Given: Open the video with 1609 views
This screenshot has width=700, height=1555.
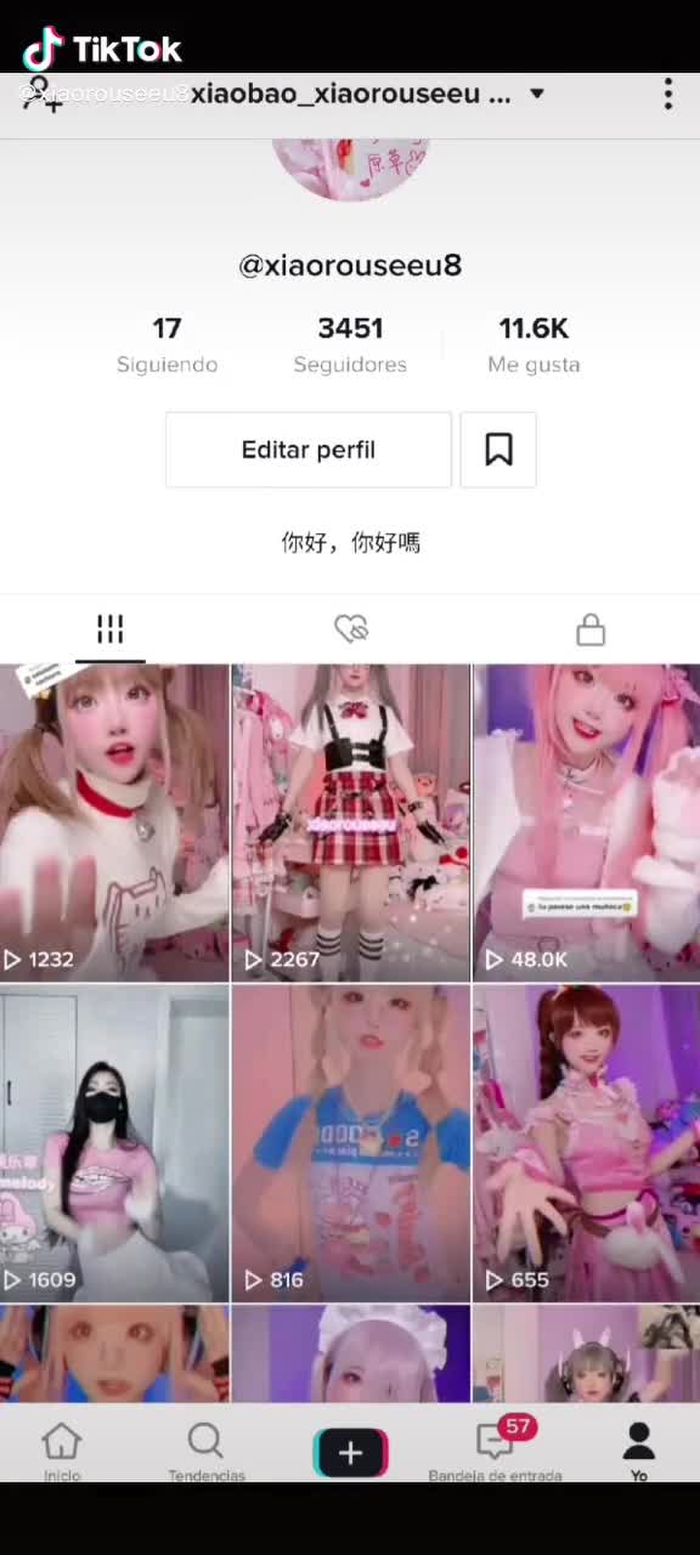Looking at the screenshot, I should click(114, 1142).
